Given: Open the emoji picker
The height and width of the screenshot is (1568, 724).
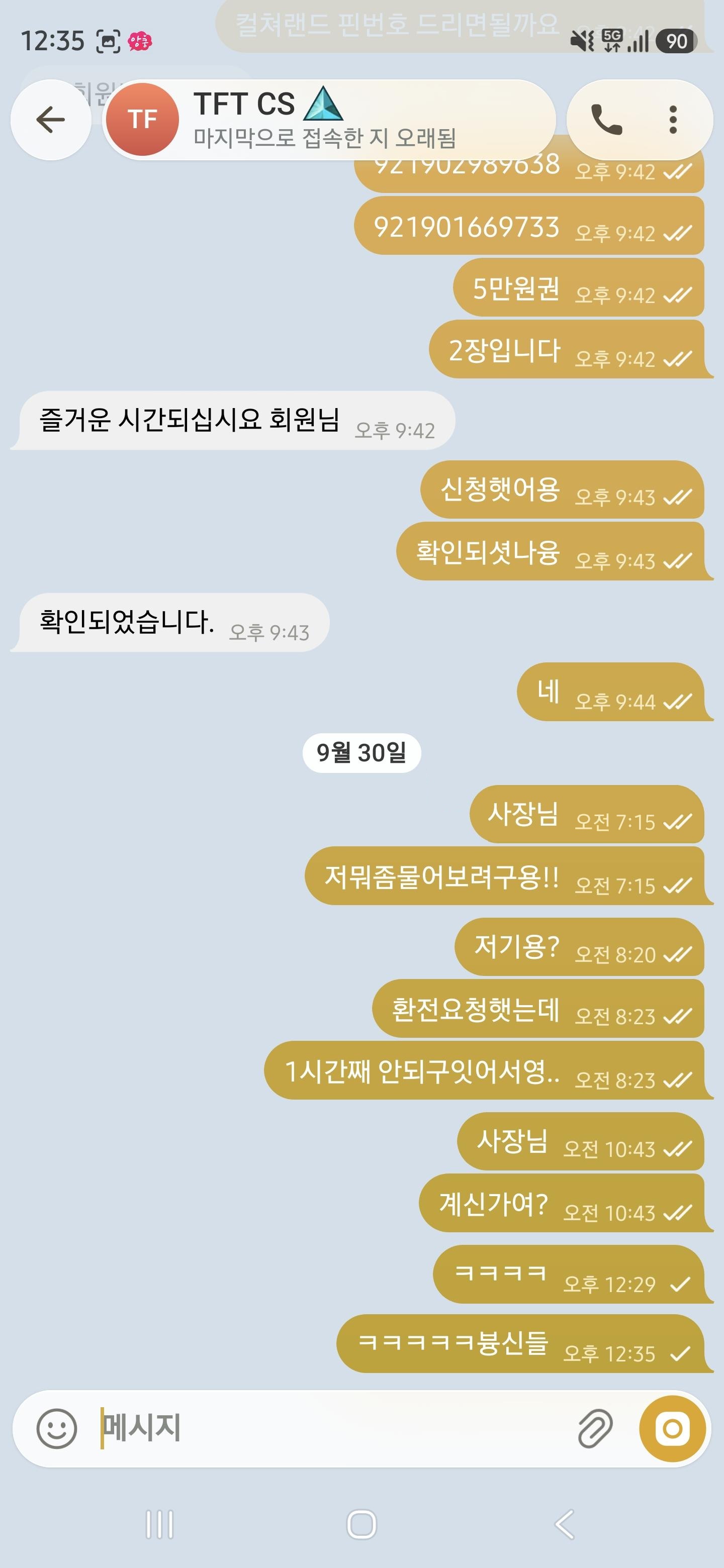Looking at the screenshot, I should (57, 1429).
